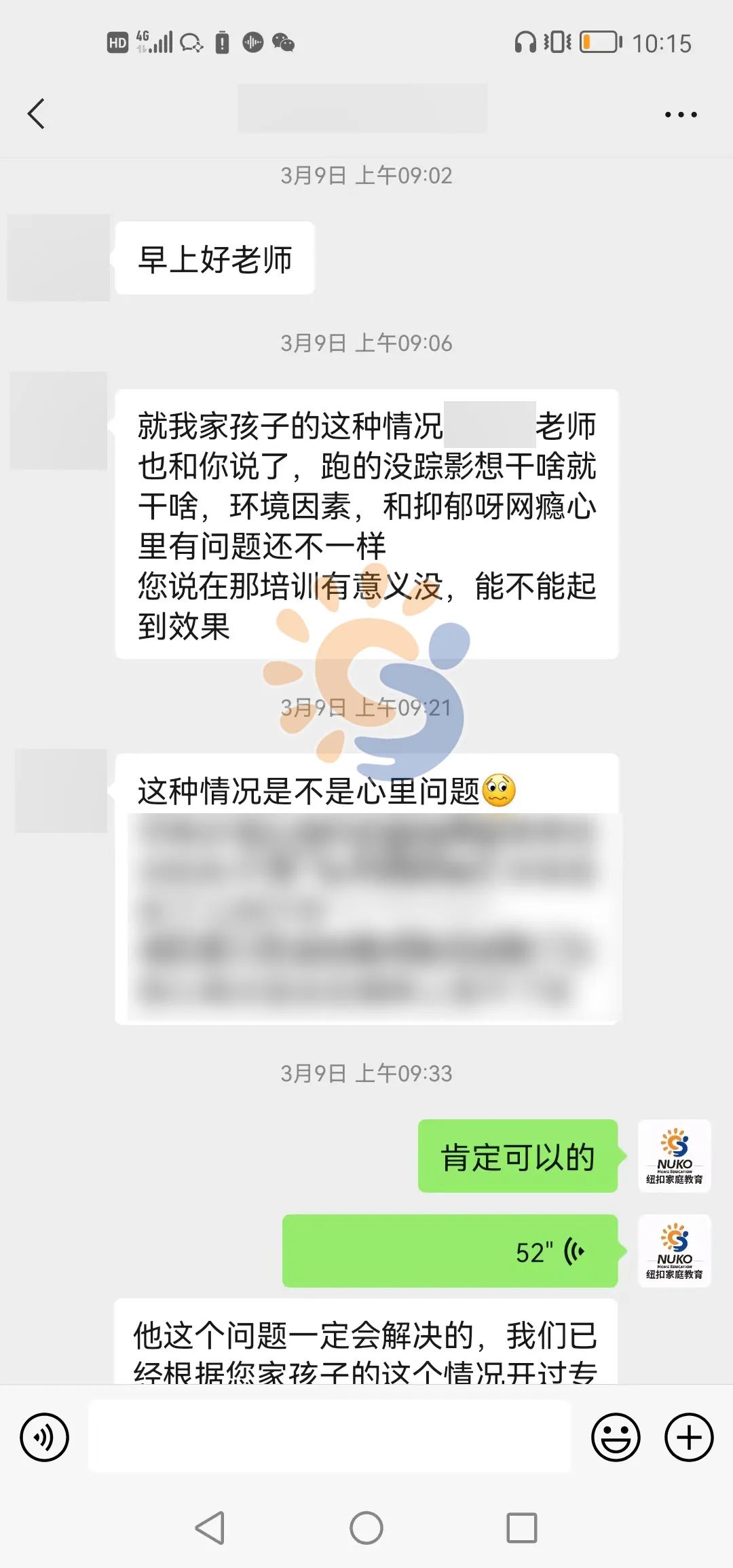The width and height of the screenshot is (733, 1568).
Task: Tap the system home button
Action: pyautogui.click(x=366, y=1529)
